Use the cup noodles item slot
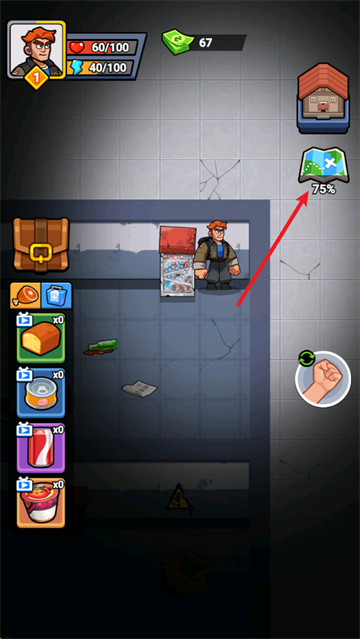 [41, 503]
